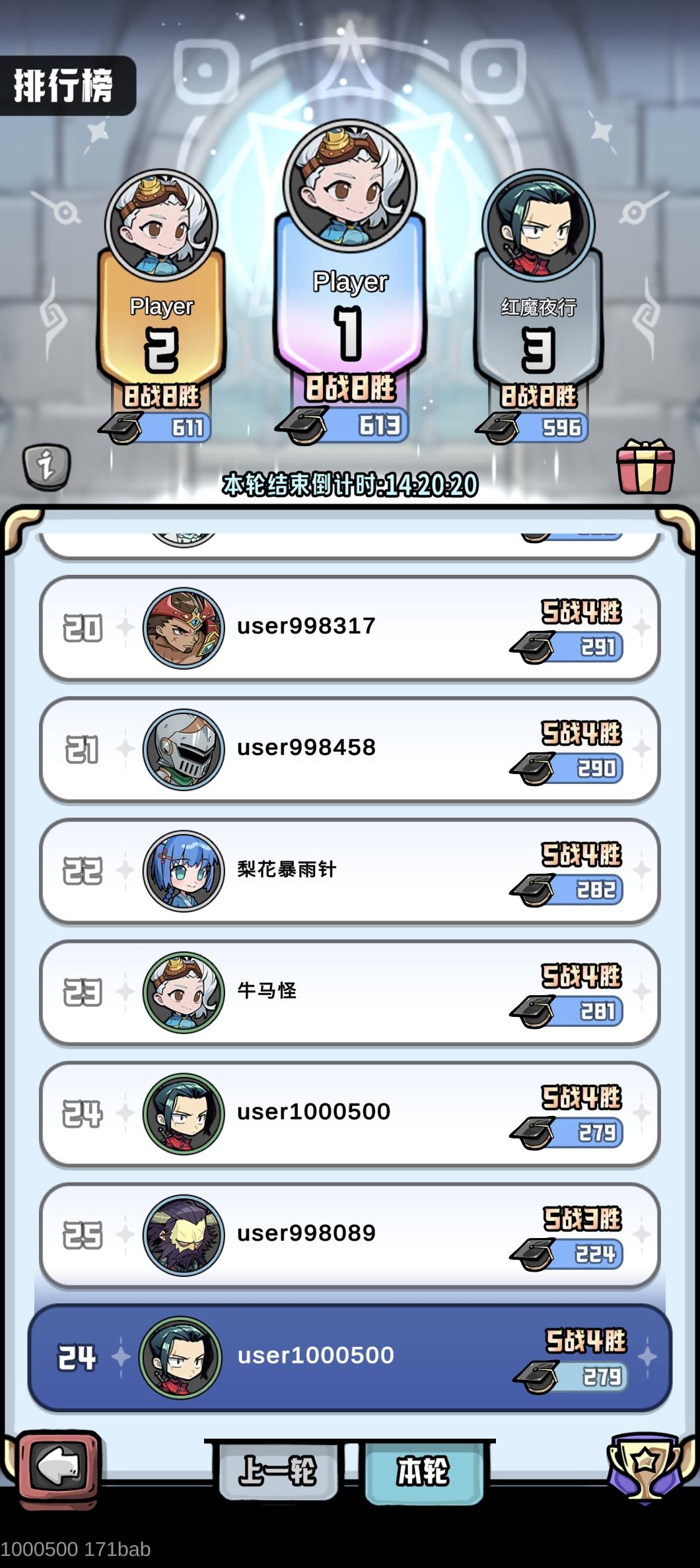The image size is (700, 1568).
Task: Tap user998317's avatar at rank 20
Action: [183, 630]
